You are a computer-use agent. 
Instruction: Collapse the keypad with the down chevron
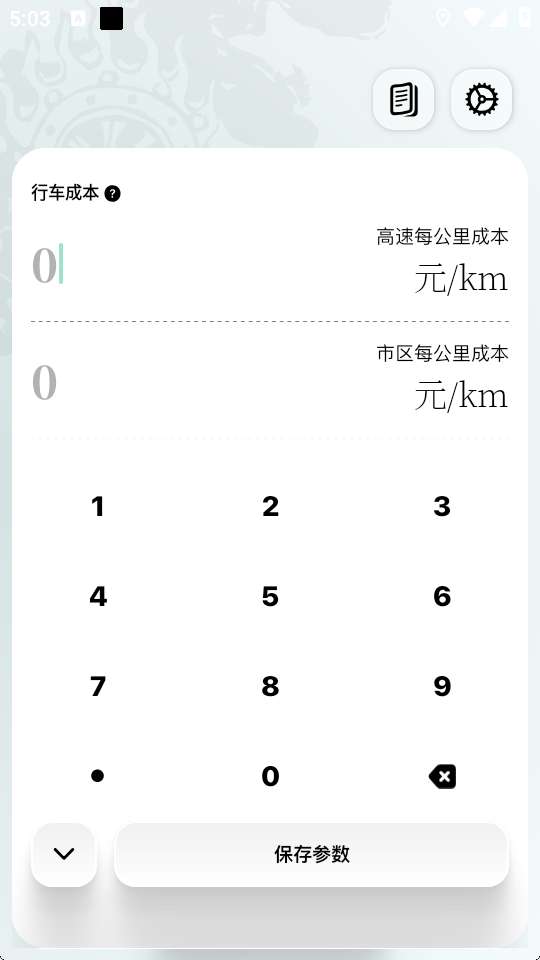coord(64,854)
